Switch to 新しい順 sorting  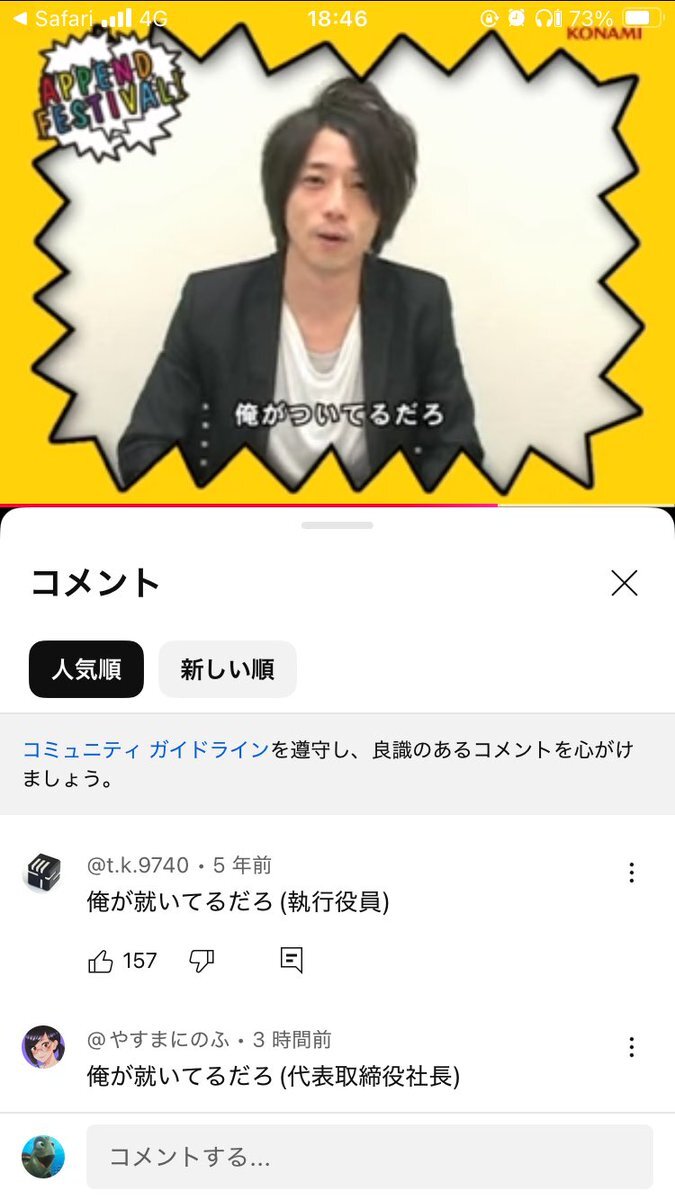(x=227, y=669)
